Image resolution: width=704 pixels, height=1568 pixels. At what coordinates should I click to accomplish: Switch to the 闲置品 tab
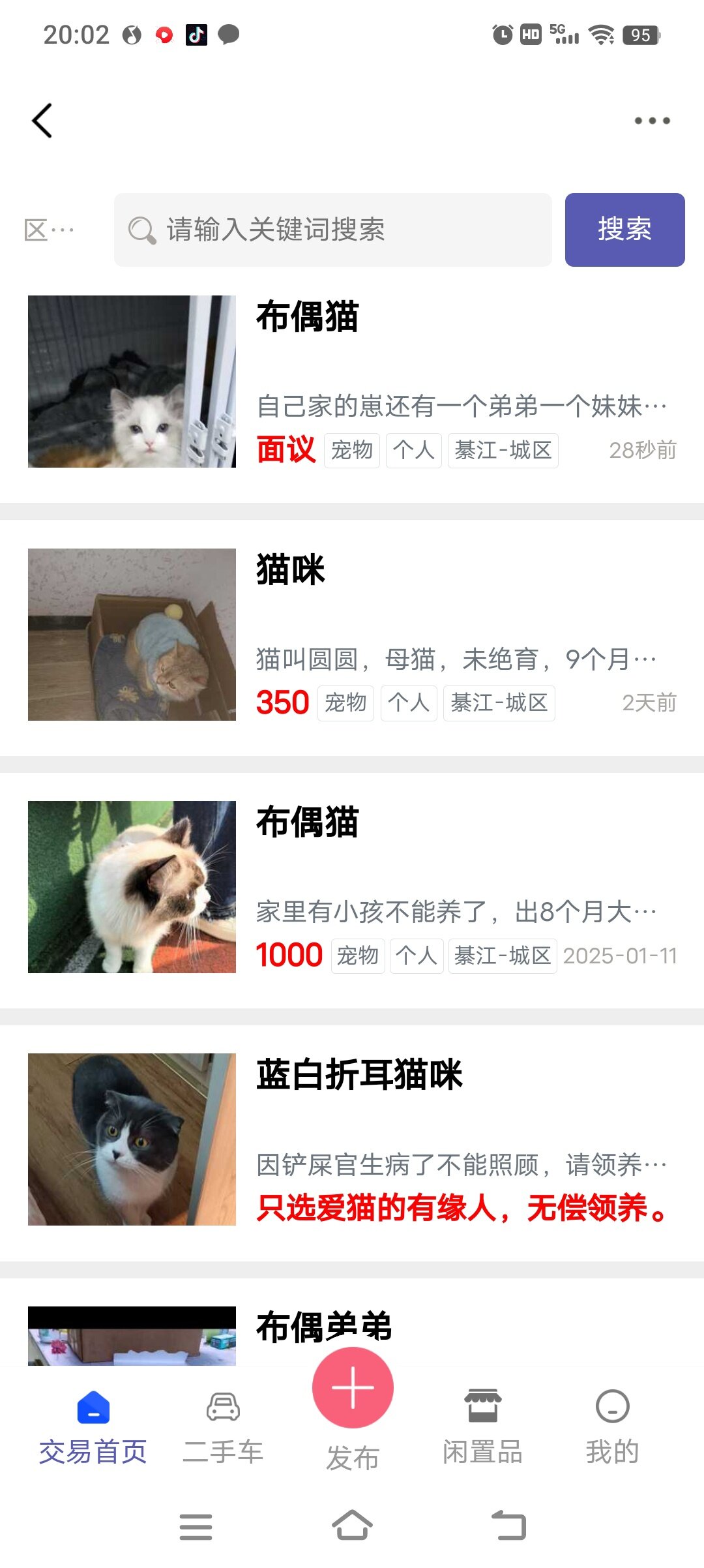click(x=482, y=1428)
